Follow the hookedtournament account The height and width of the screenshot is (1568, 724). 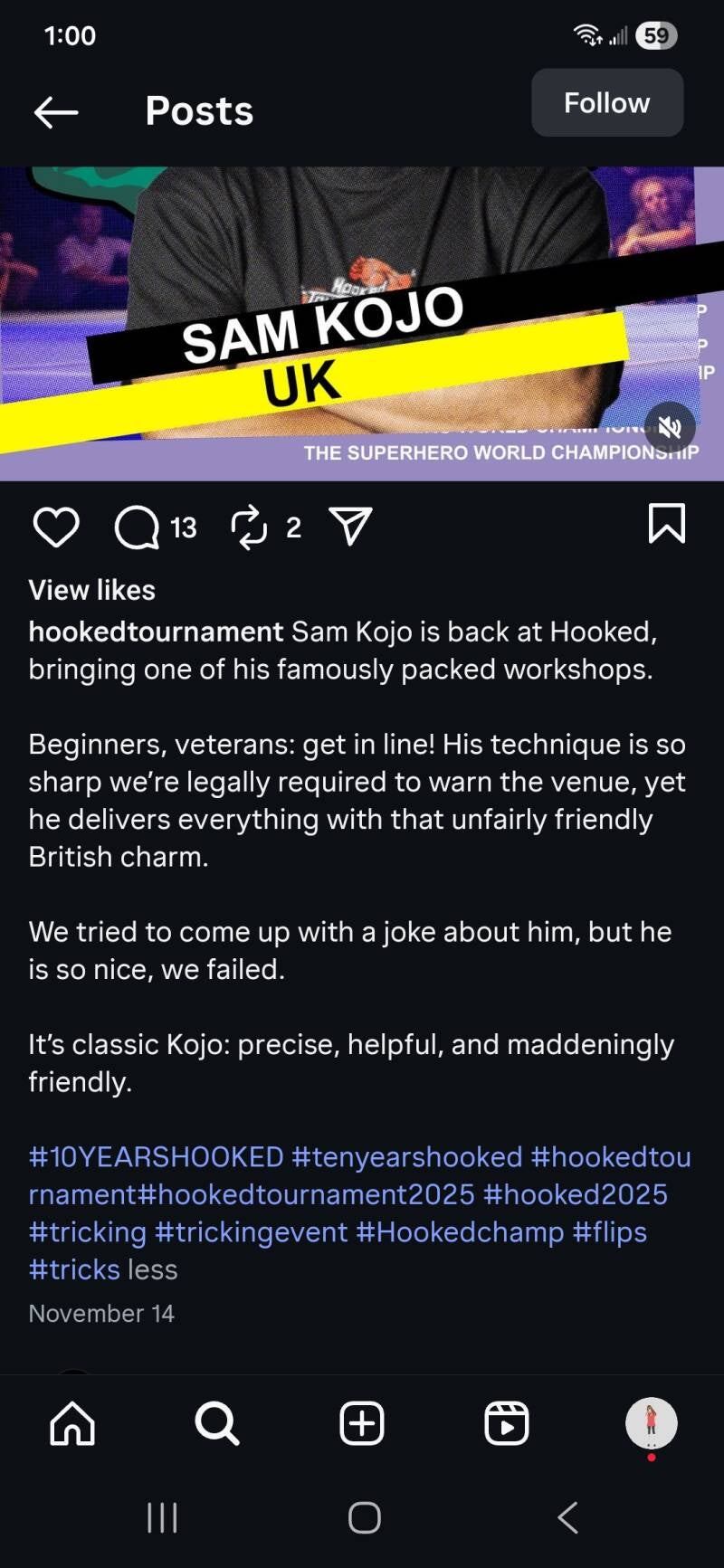click(606, 103)
